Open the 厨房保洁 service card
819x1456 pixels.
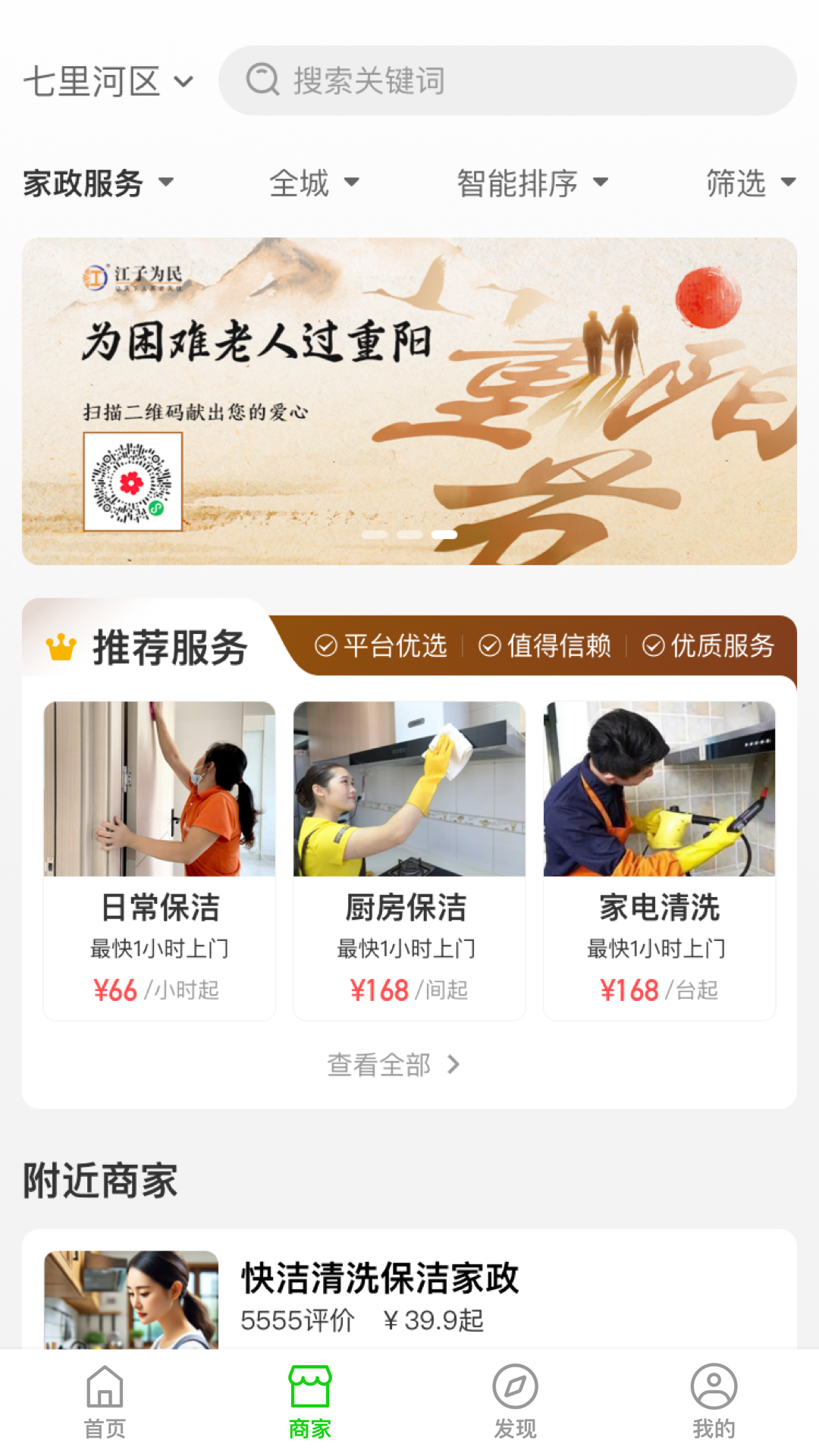[409, 860]
